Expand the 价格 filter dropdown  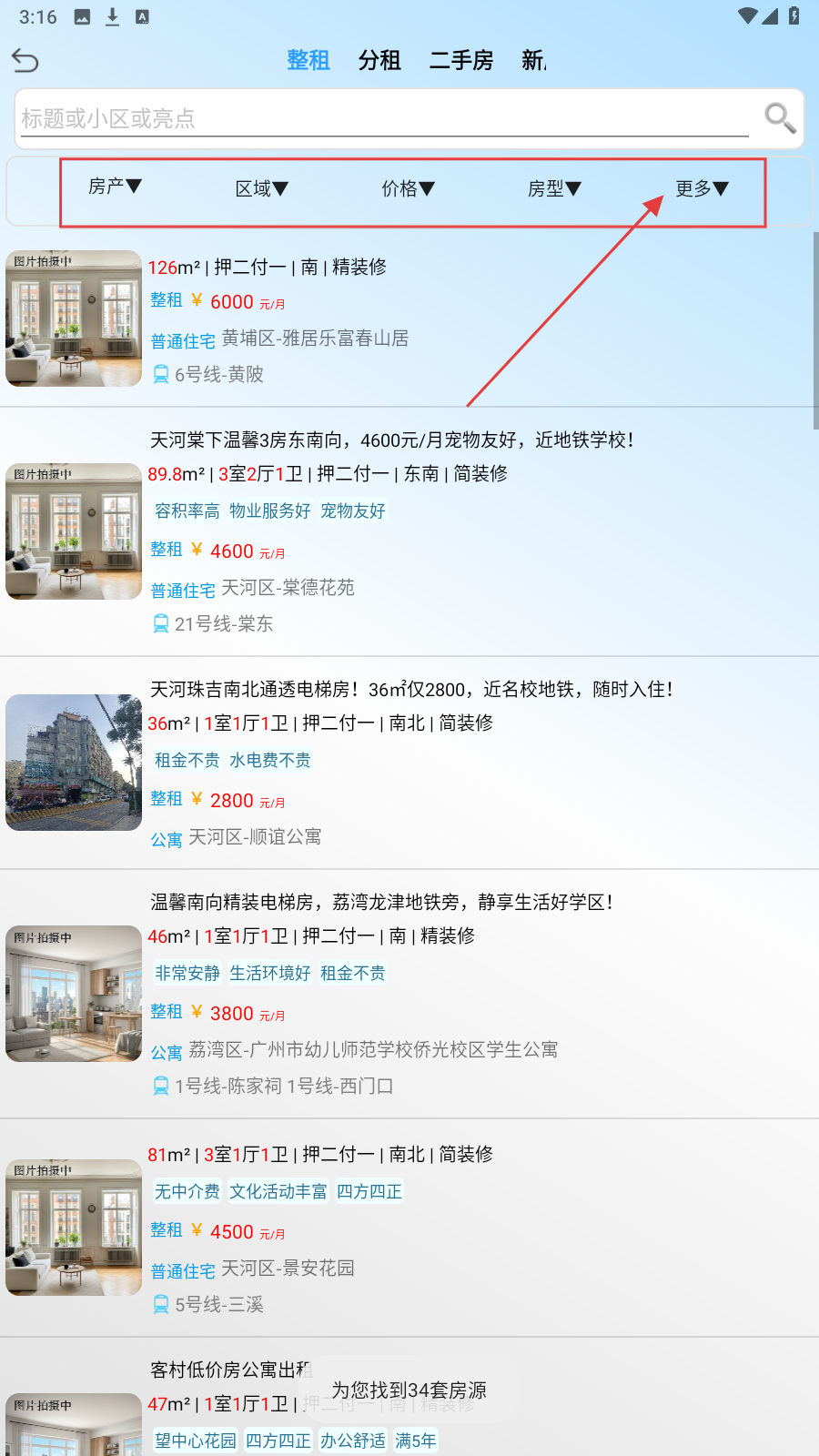408,189
